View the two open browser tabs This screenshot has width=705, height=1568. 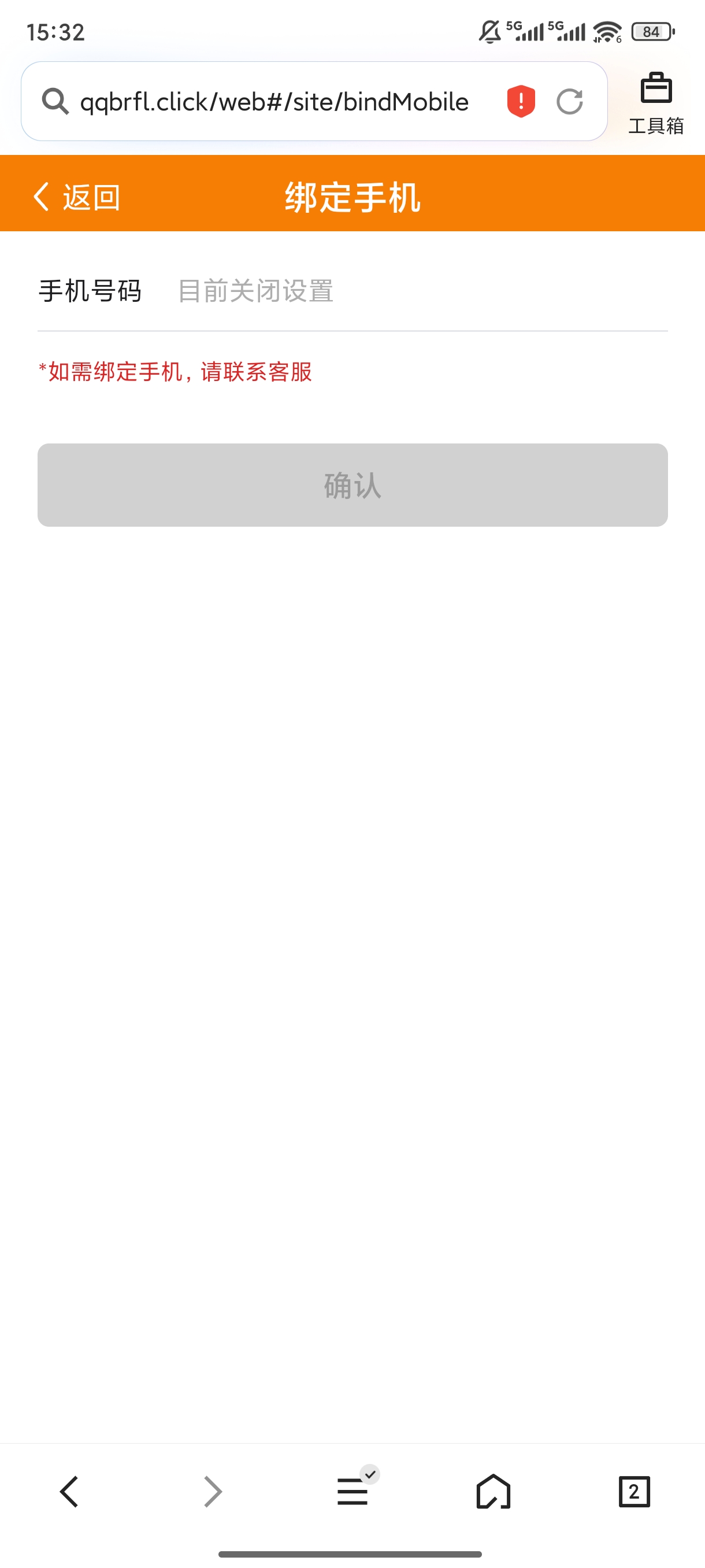pyautogui.click(x=634, y=1491)
